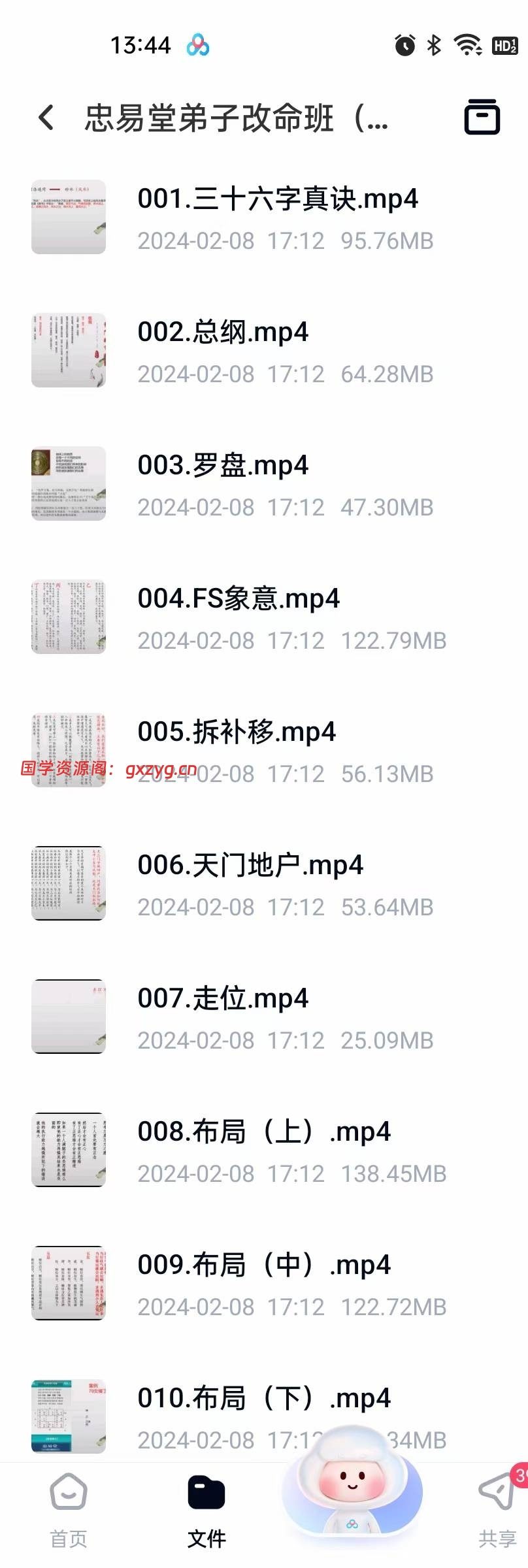The image size is (528, 1568).
Task: Open 001.三十六字真诀.mp4
Action: 277,199
